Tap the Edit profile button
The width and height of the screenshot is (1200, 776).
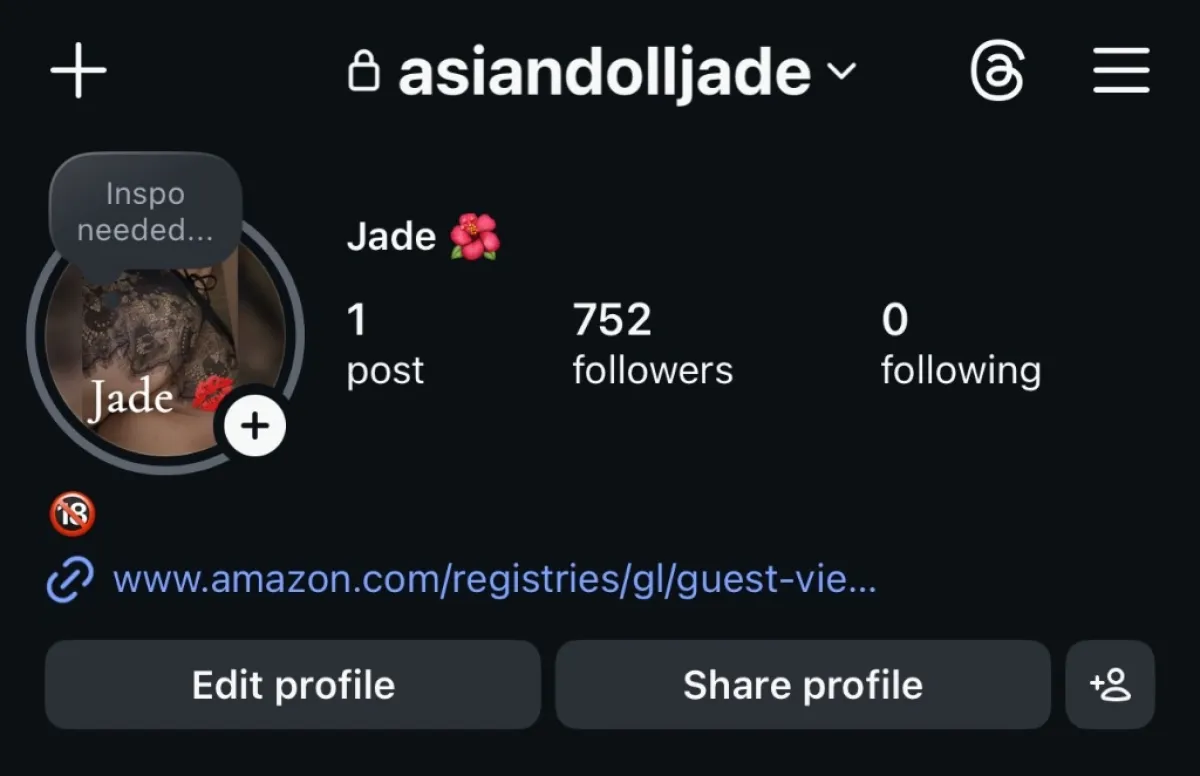[x=293, y=685]
